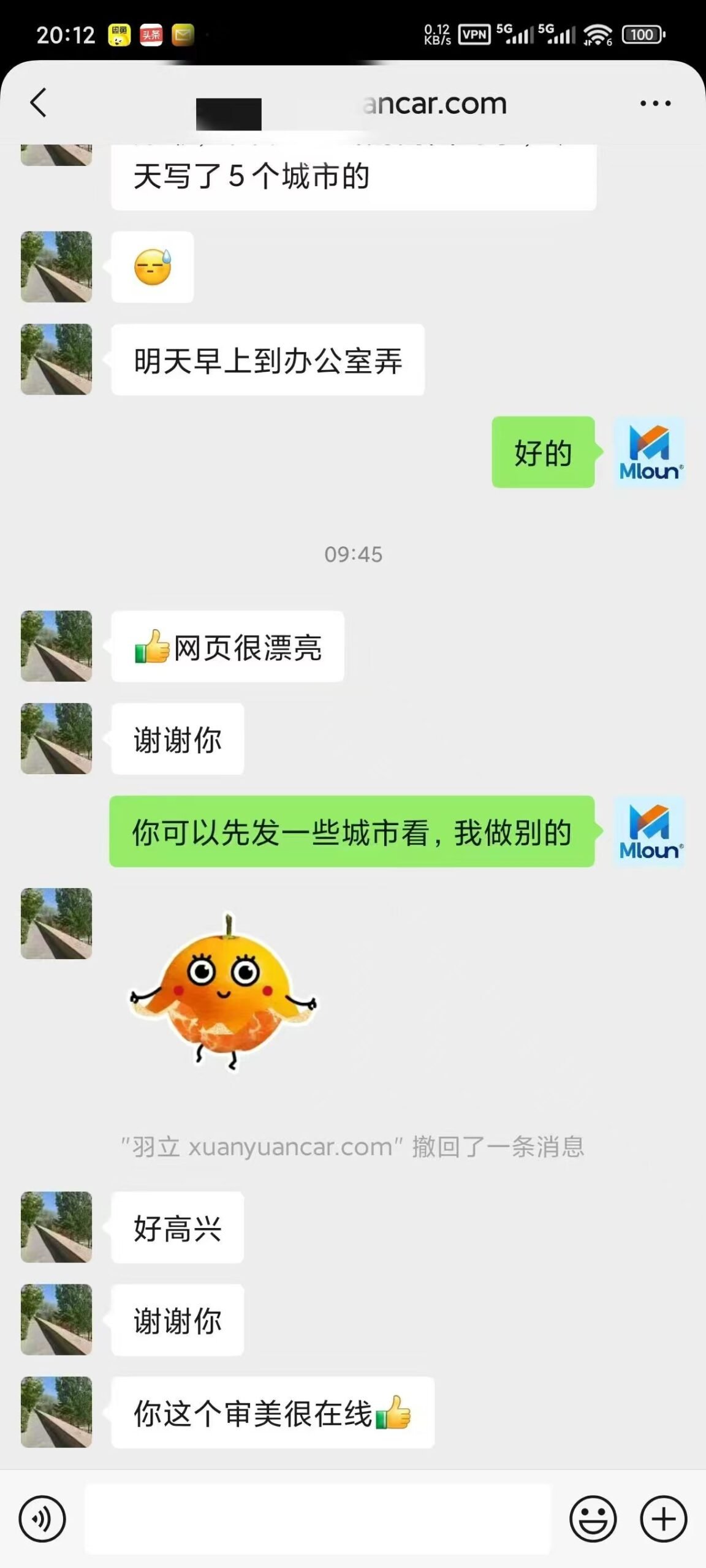The width and height of the screenshot is (706, 1568).
Task: Open contact avatar beside 网页很漂亮
Action: click(56, 646)
